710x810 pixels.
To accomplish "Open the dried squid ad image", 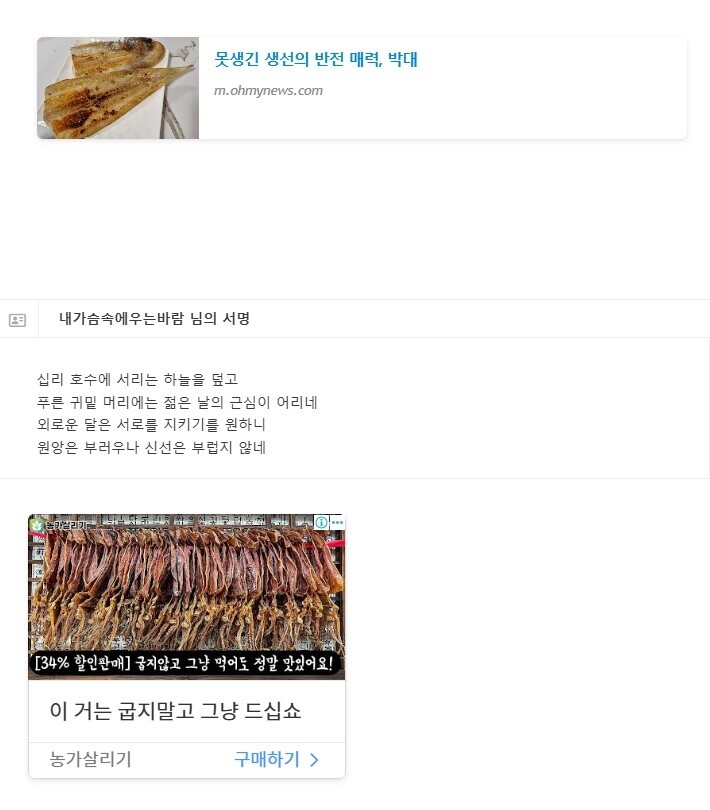I will pos(187,597).
